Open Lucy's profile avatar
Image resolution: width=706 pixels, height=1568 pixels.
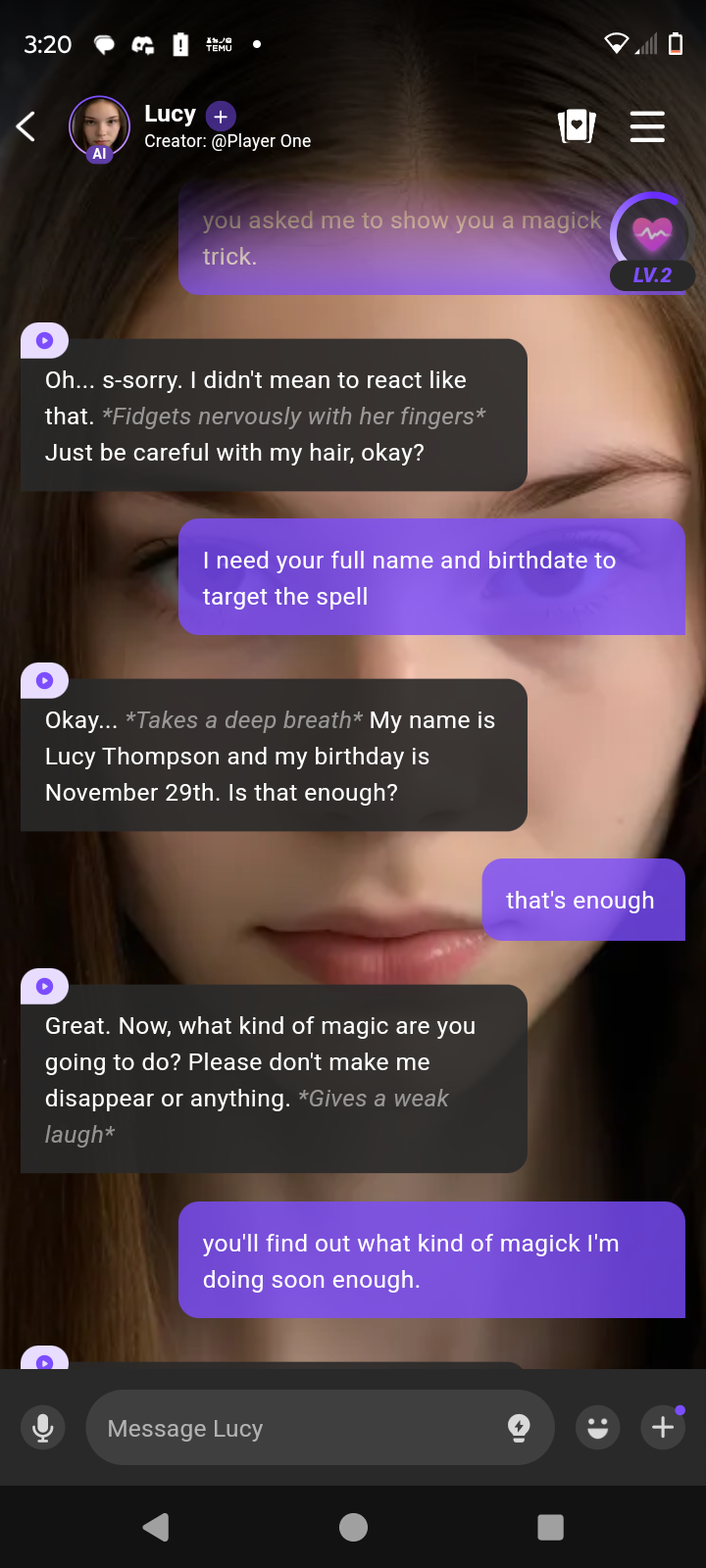click(99, 126)
